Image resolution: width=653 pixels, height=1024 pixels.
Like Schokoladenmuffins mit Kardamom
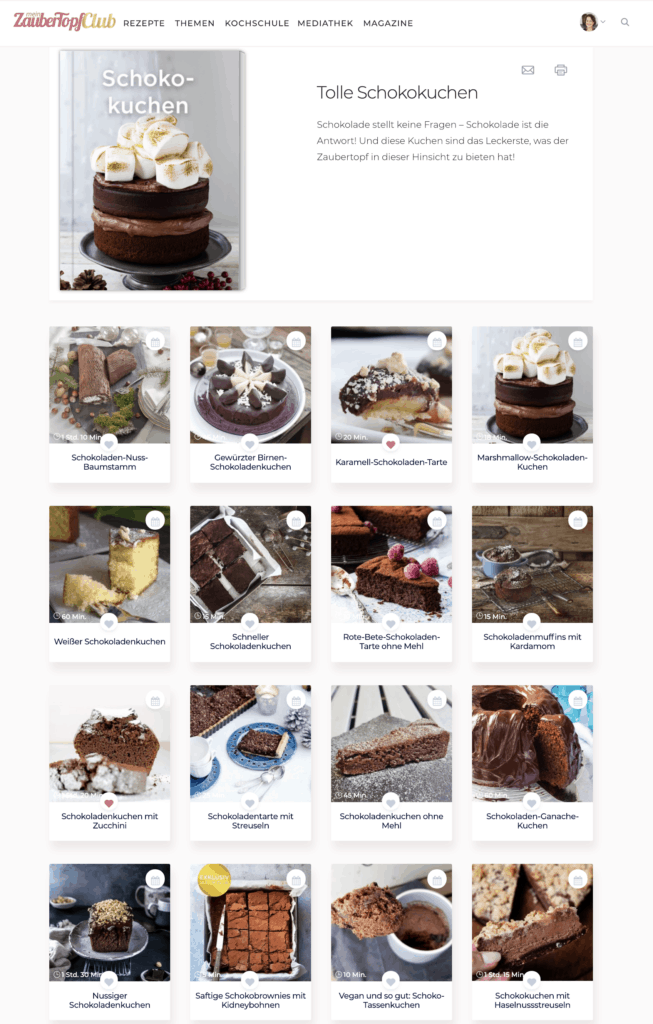coord(532,622)
